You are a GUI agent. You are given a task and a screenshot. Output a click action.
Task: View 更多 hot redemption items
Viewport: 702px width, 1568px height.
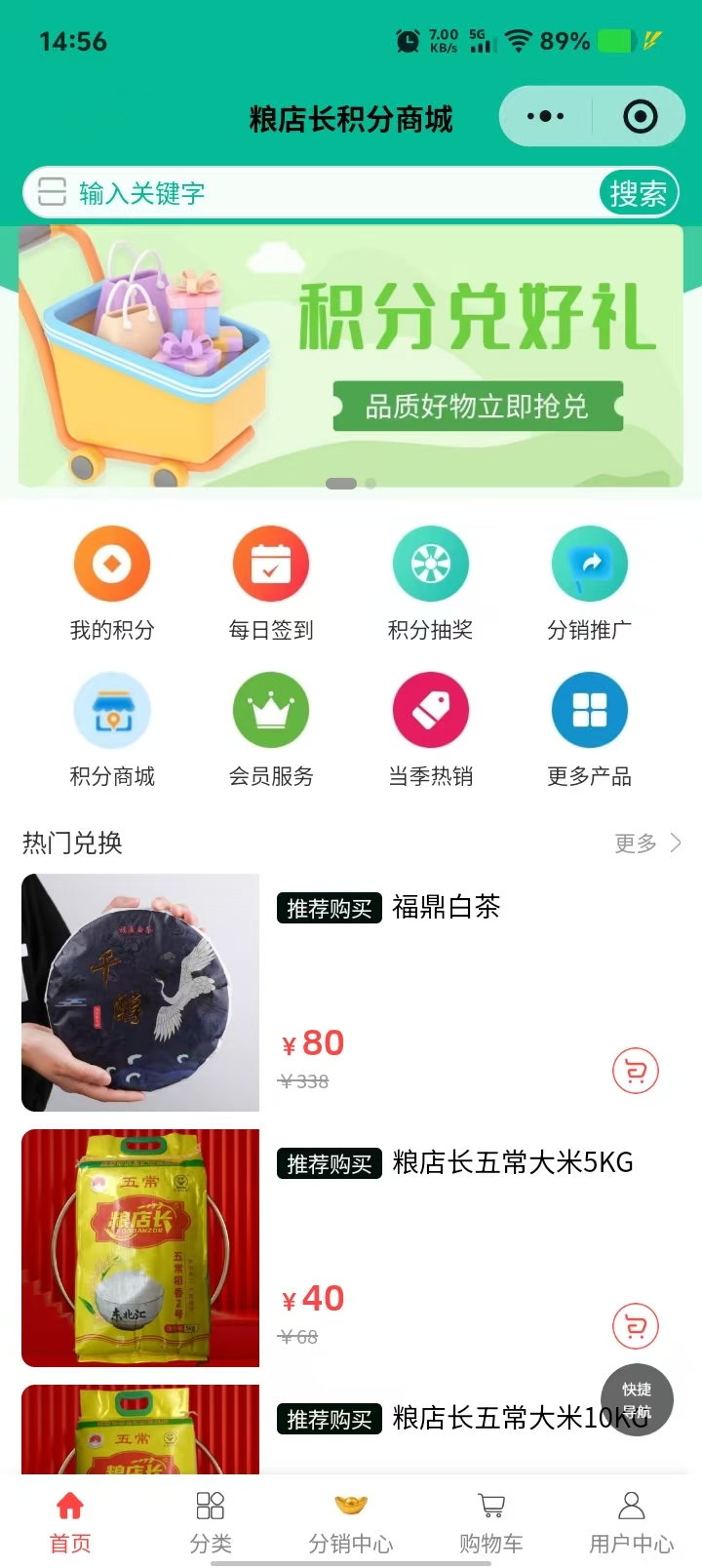click(x=647, y=843)
